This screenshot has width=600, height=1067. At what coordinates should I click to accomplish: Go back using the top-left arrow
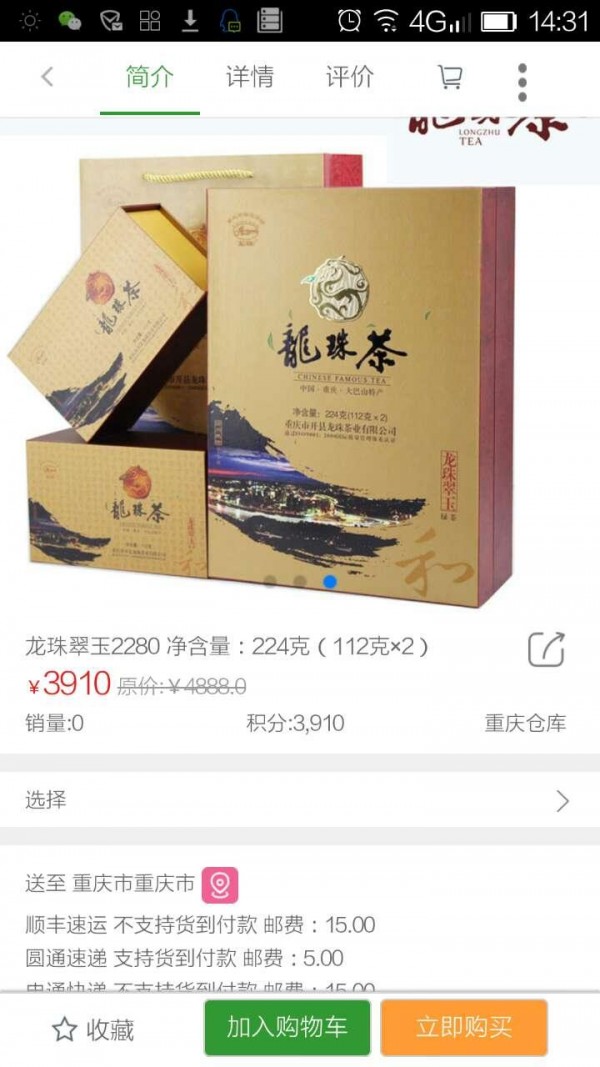coord(46,77)
